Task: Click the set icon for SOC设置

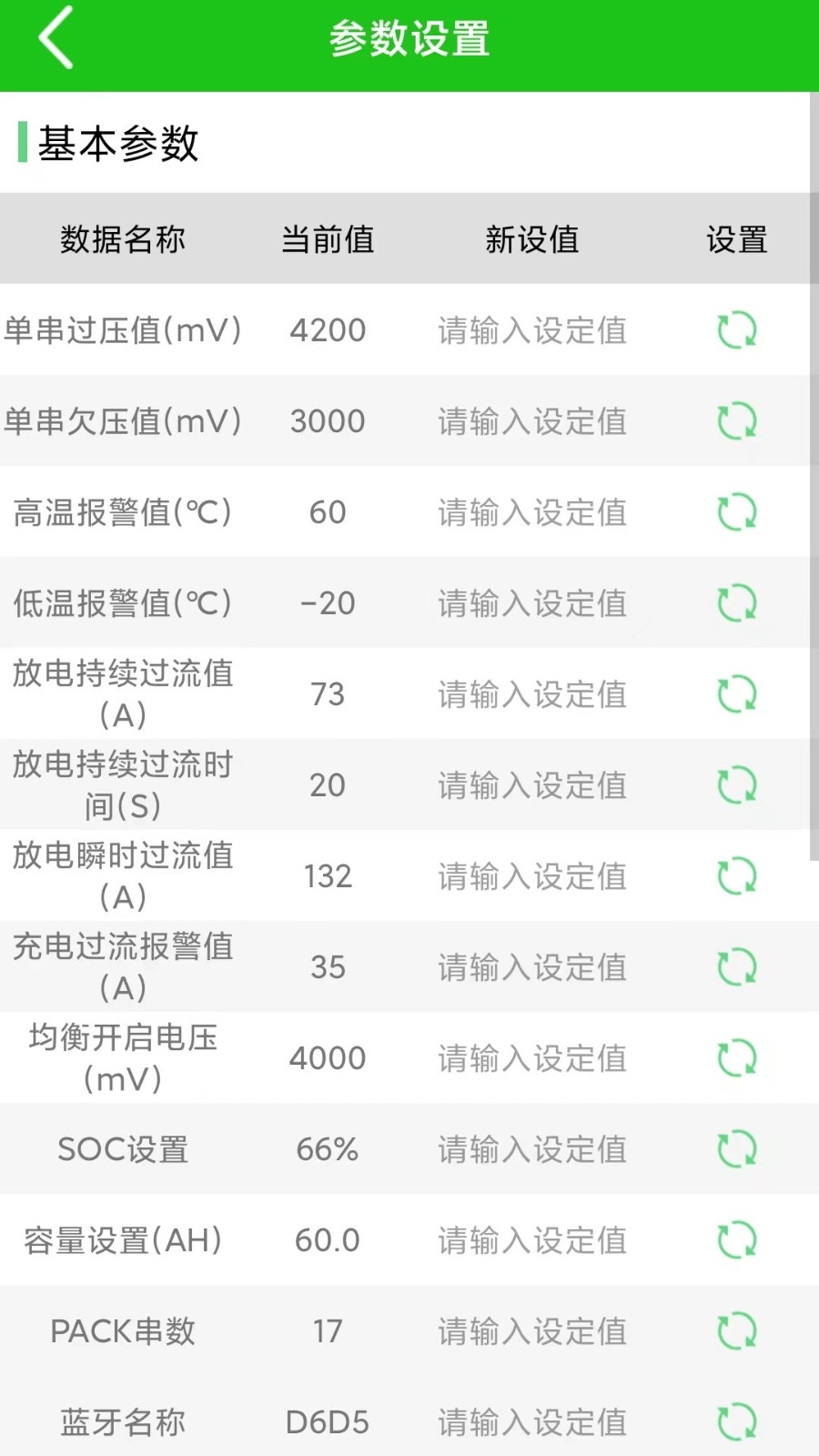Action: click(x=737, y=1148)
